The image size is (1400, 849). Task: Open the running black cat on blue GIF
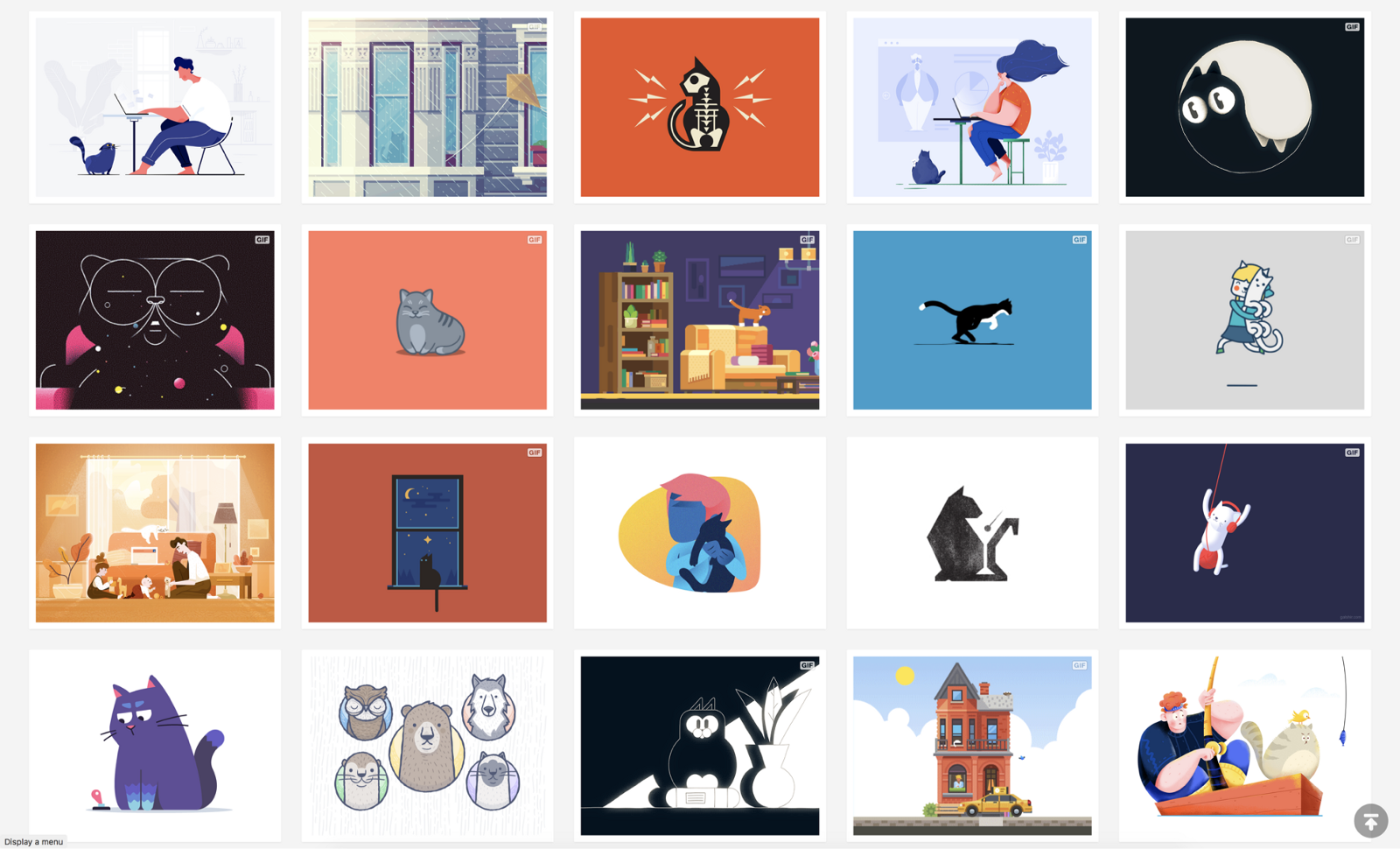(x=972, y=319)
